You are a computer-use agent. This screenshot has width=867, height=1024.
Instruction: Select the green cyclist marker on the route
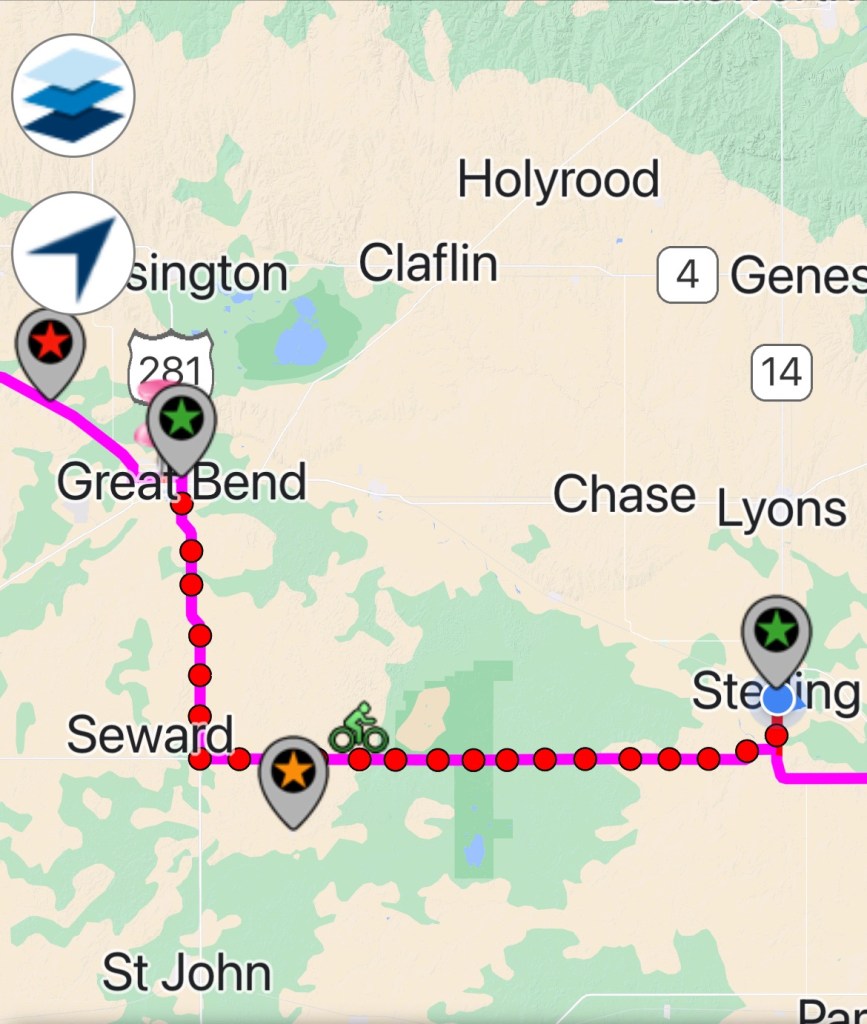click(x=359, y=728)
